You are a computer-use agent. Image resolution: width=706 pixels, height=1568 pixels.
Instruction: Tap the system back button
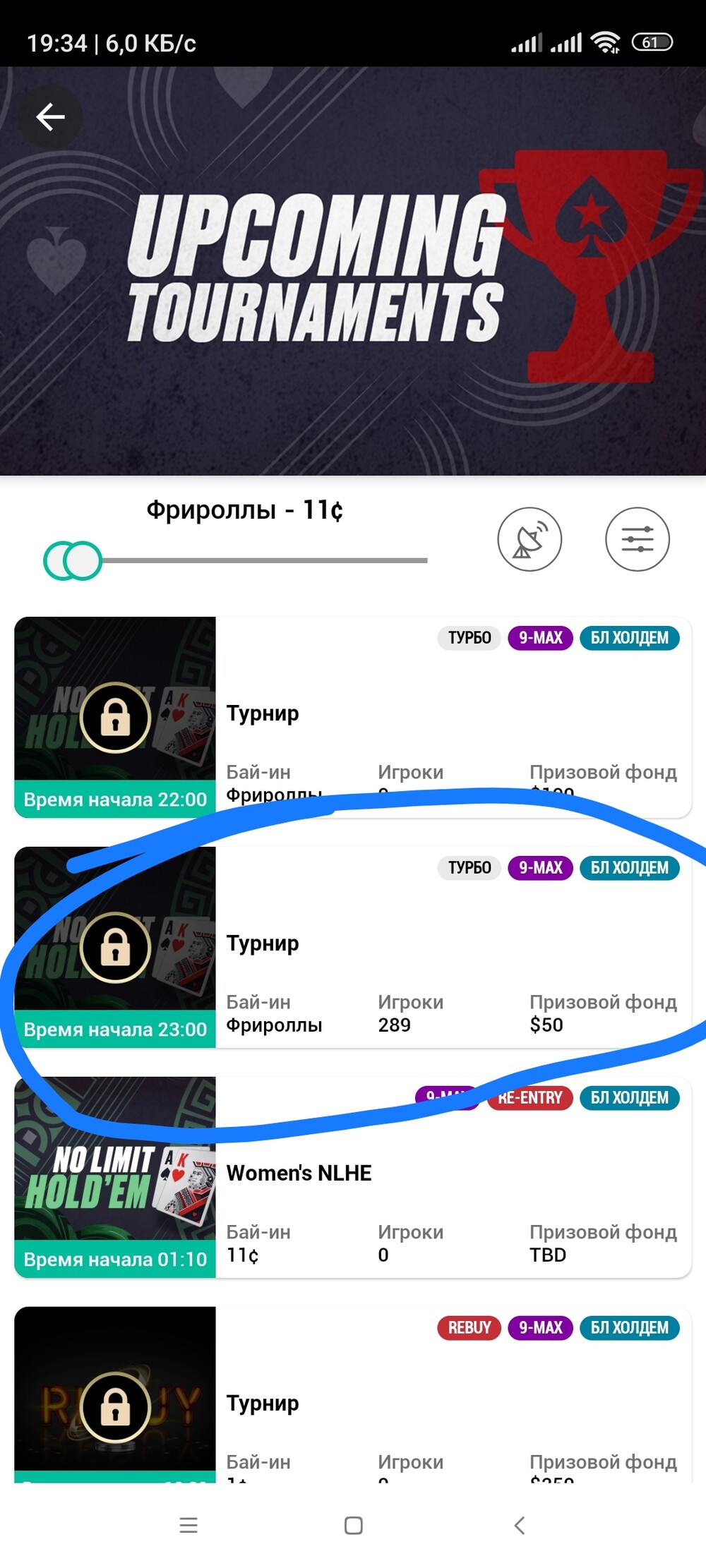[520, 1525]
